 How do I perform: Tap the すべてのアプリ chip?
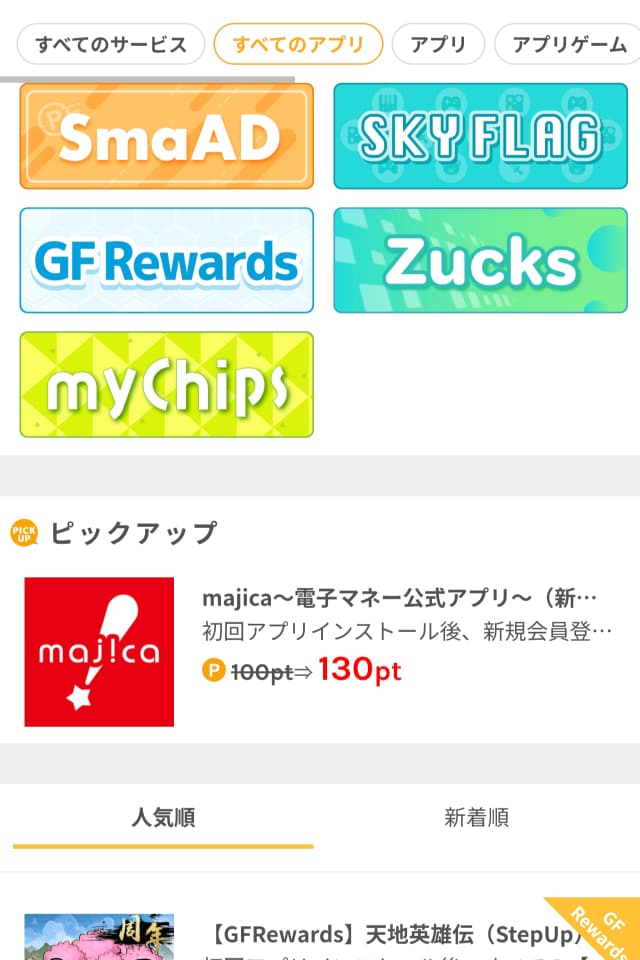[298, 45]
